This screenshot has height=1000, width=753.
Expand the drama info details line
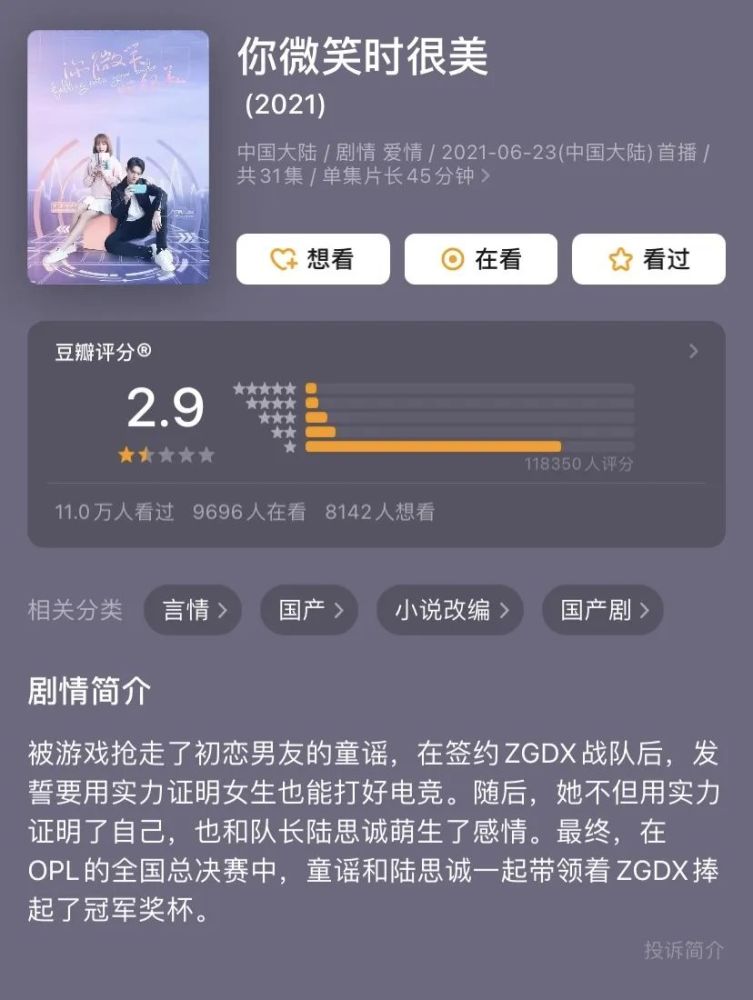[x=486, y=176]
